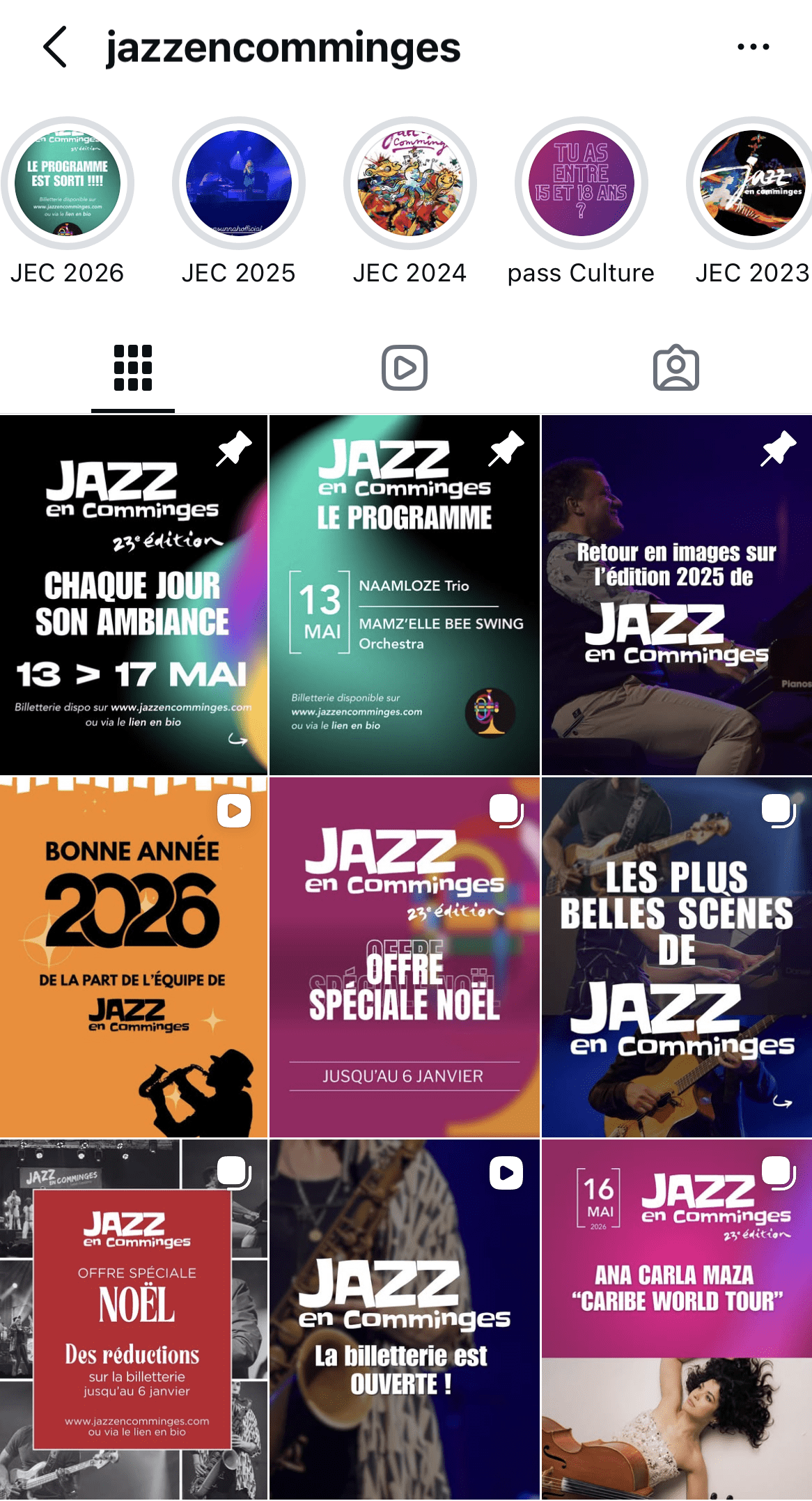Click the carousel icon on Offre Spéciale Noël post
The image size is (812, 1501).
(506, 809)
